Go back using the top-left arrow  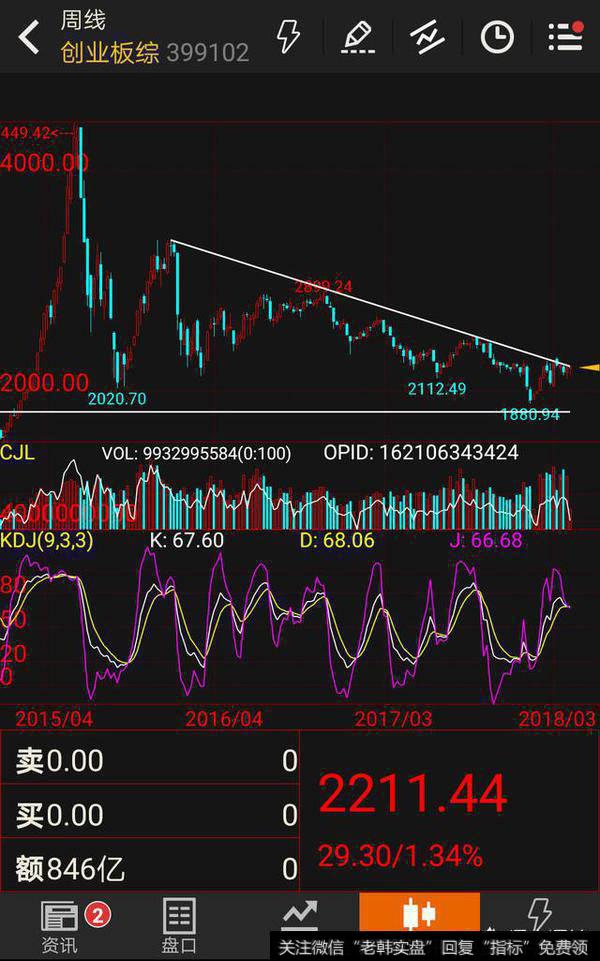[29, 38]
